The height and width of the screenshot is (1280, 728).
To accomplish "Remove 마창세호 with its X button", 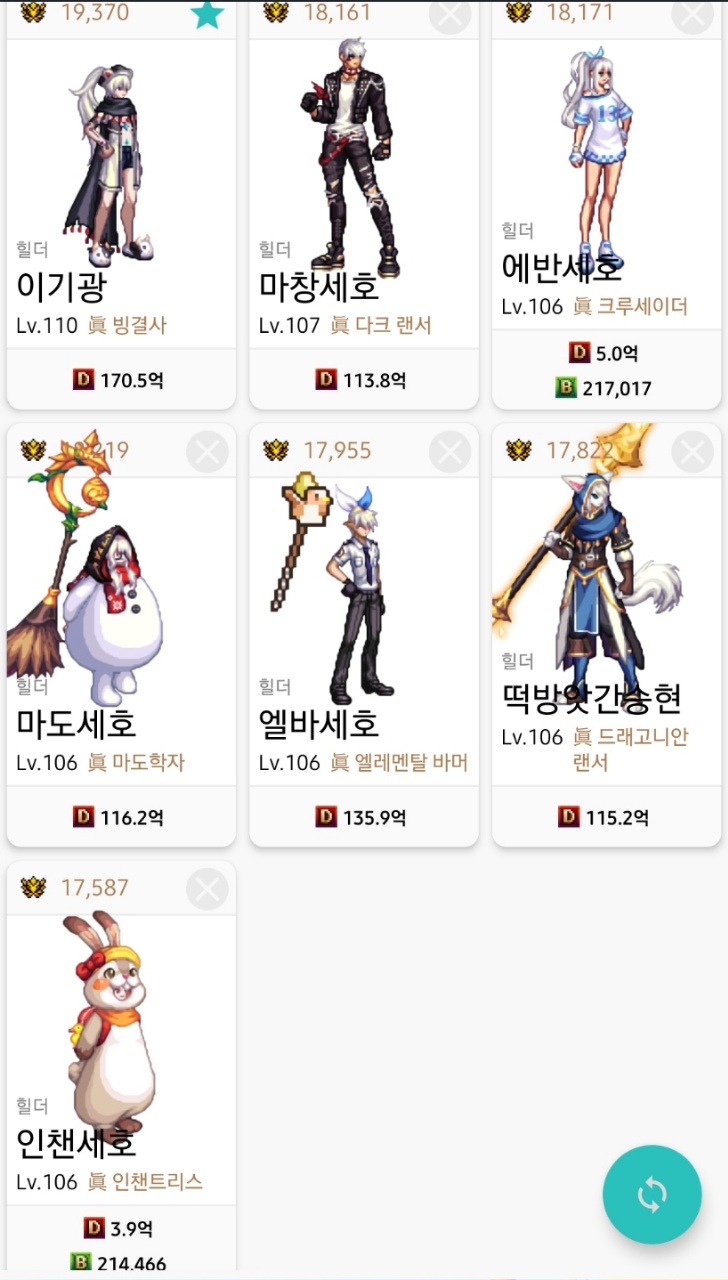I will coord(449,14).
